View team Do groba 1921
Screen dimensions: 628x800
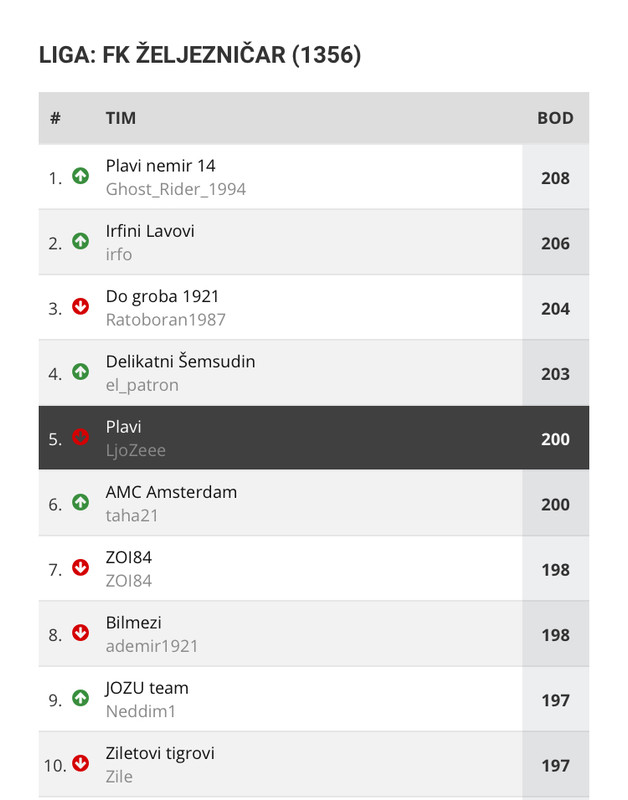pyautogui.click(x=314, y=307)
